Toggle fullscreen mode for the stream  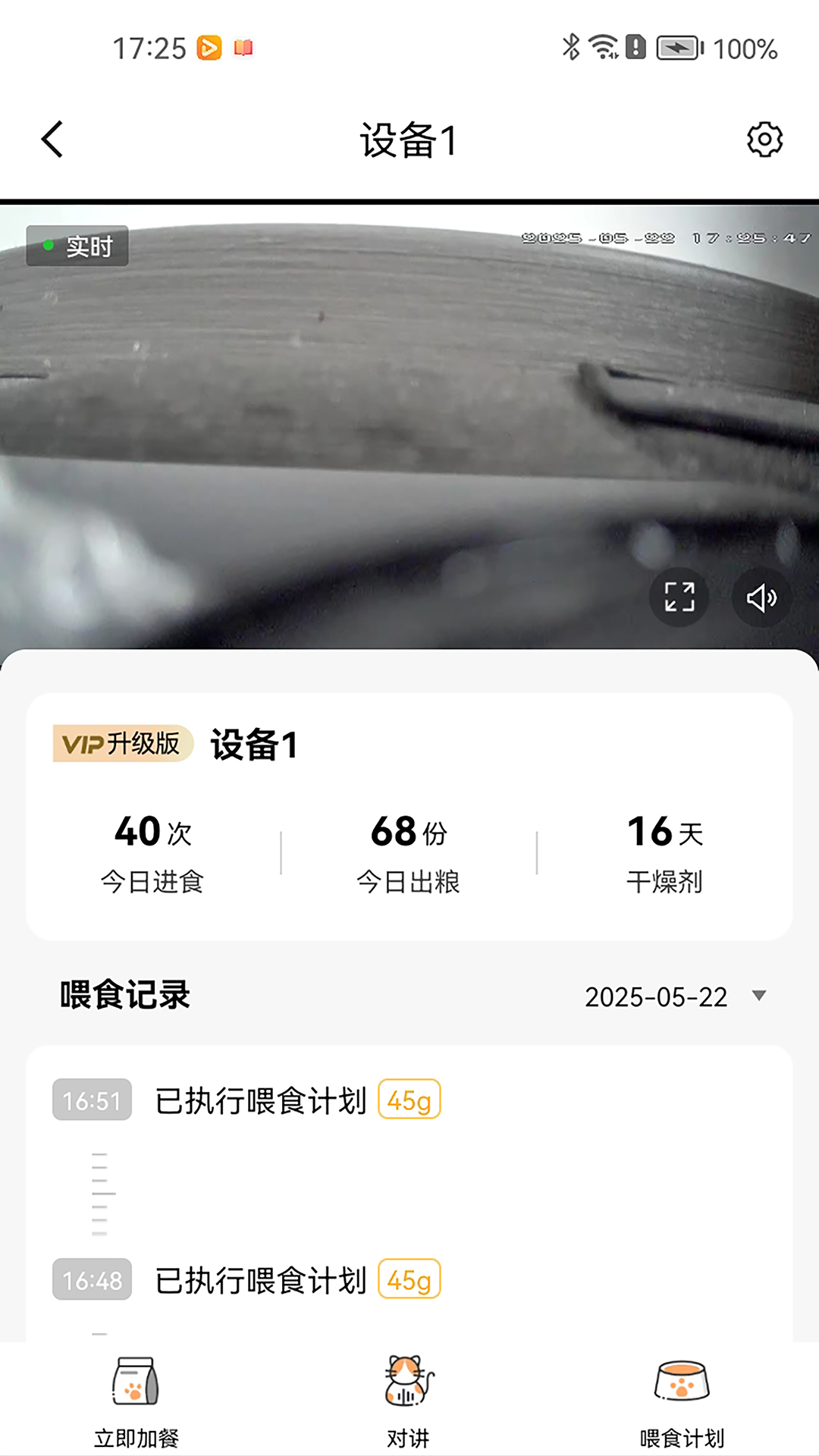pyautogui.click(x=680, y=597)
